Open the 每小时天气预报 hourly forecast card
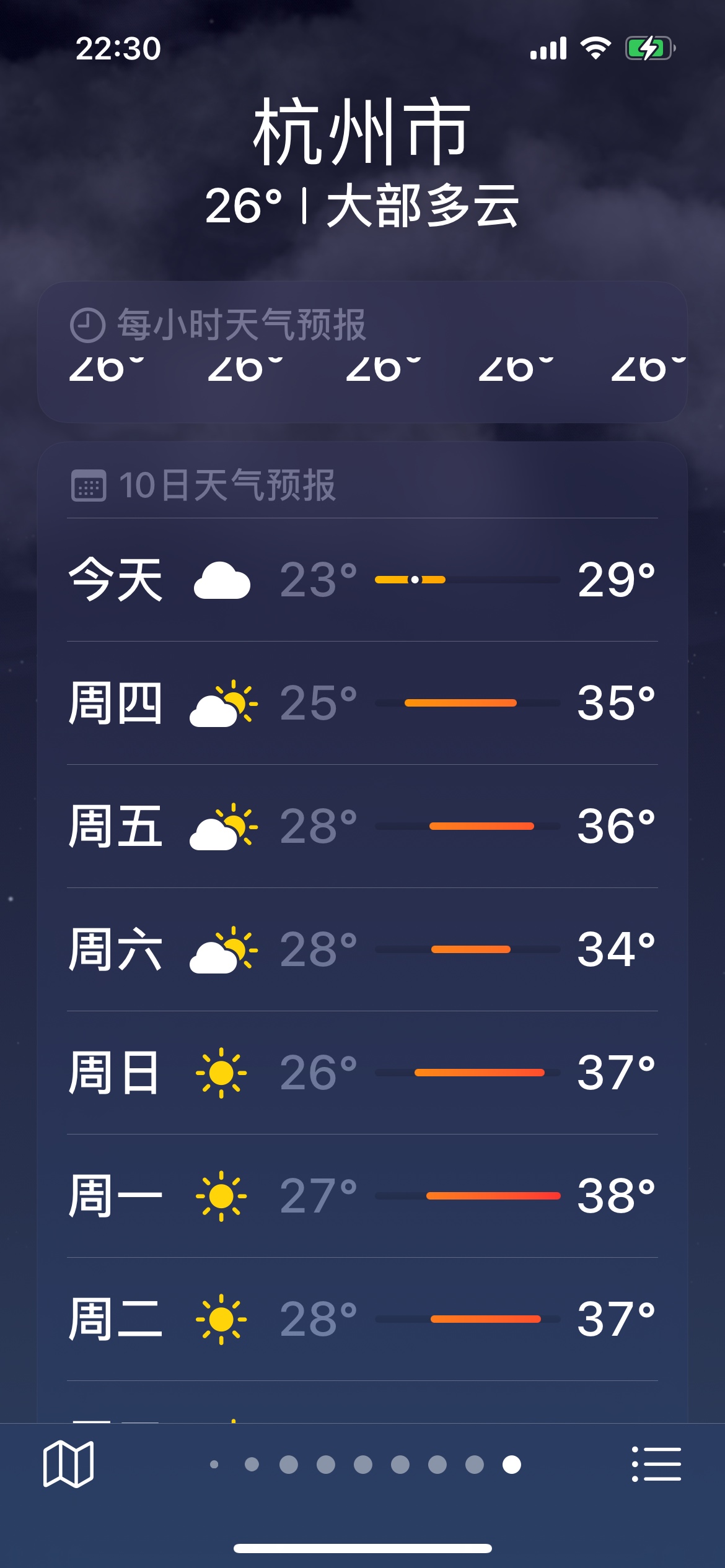Viewport: 725px width, 1568px height. [x=362, y=352]
